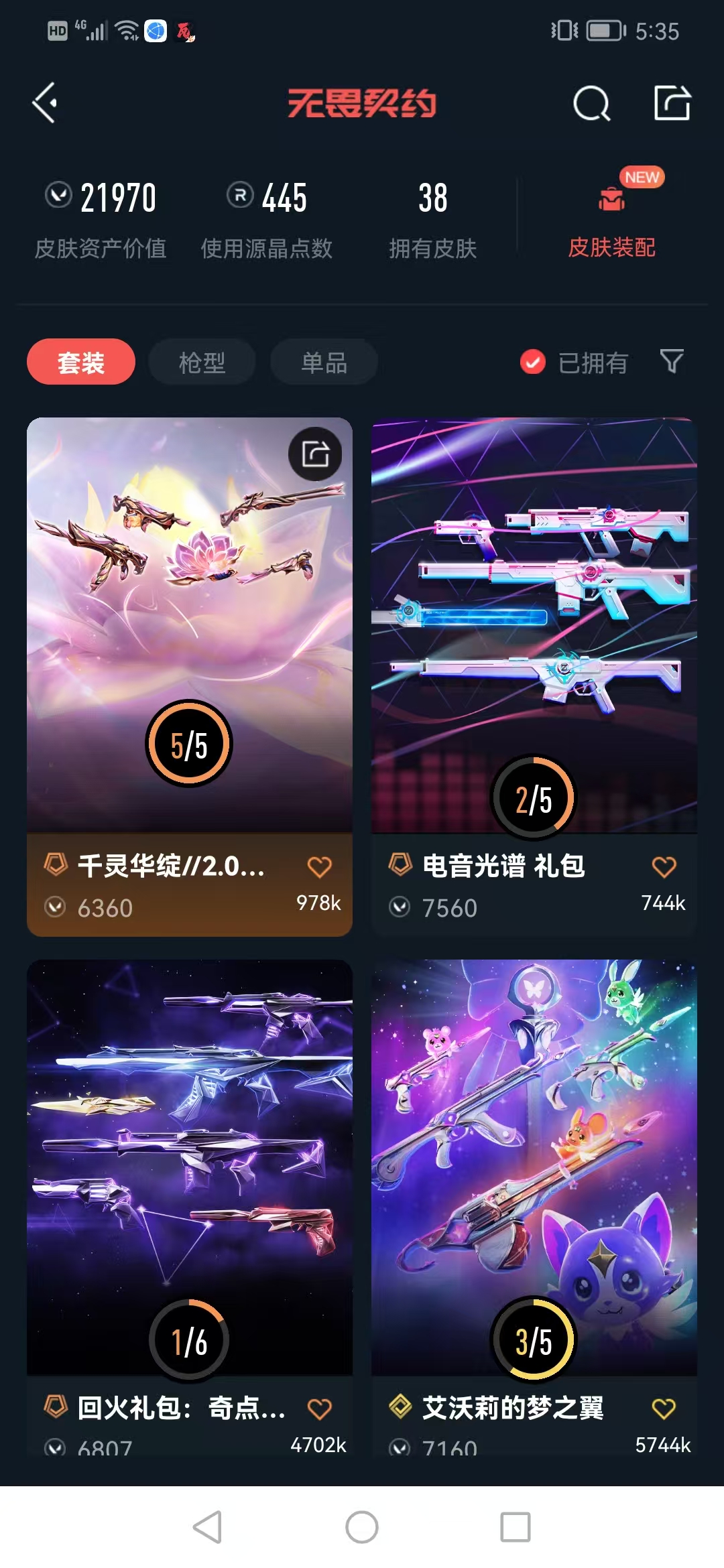Select the 套装 tab
This screenshot has width=724, height=1568.
pyautogui.click(x=81, y=363)
